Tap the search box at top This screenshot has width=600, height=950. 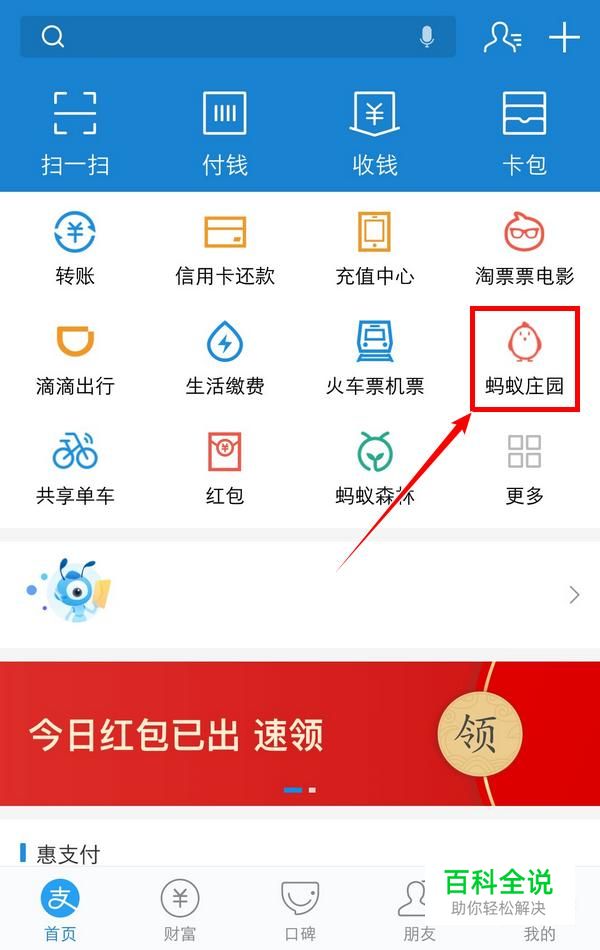238,37
